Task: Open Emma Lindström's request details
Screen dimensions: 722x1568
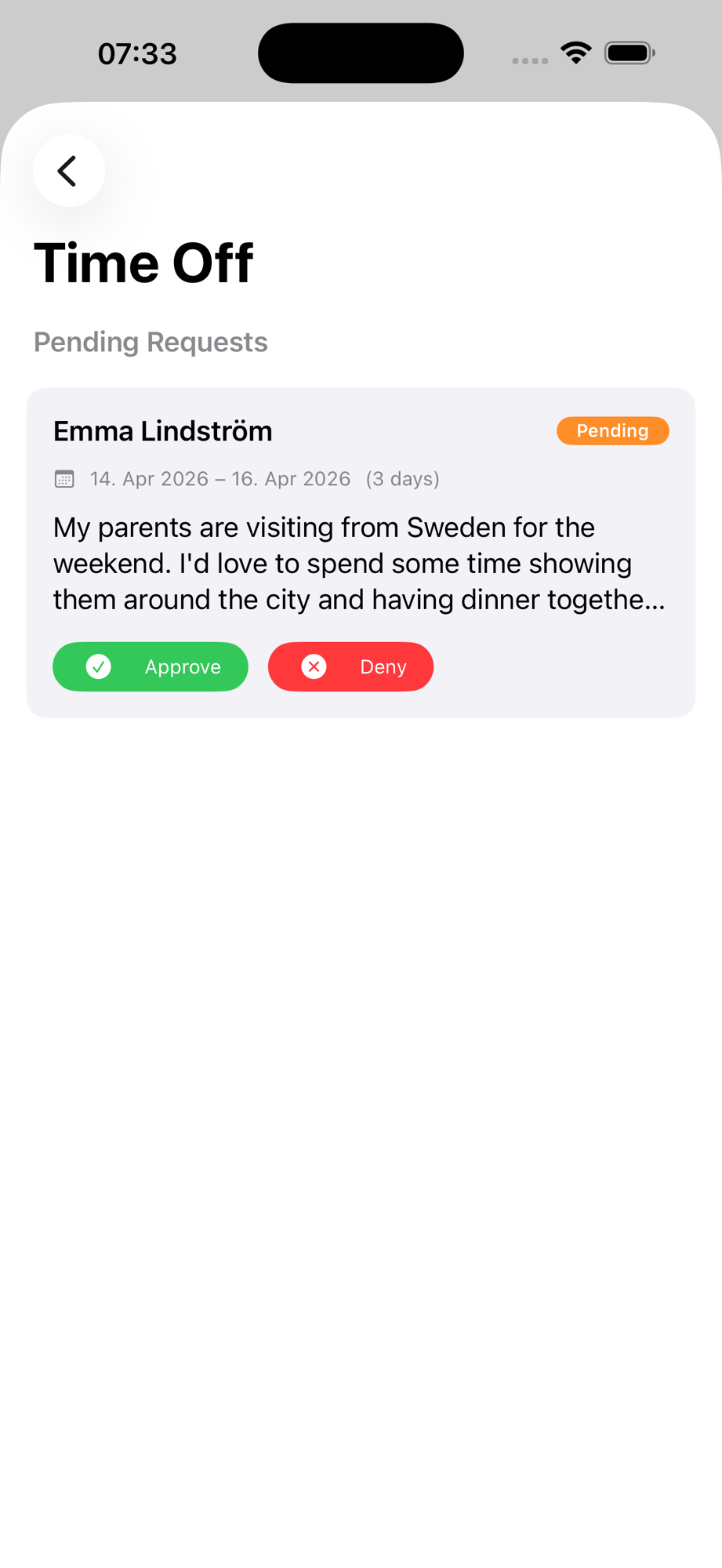Action: (359, 563)
